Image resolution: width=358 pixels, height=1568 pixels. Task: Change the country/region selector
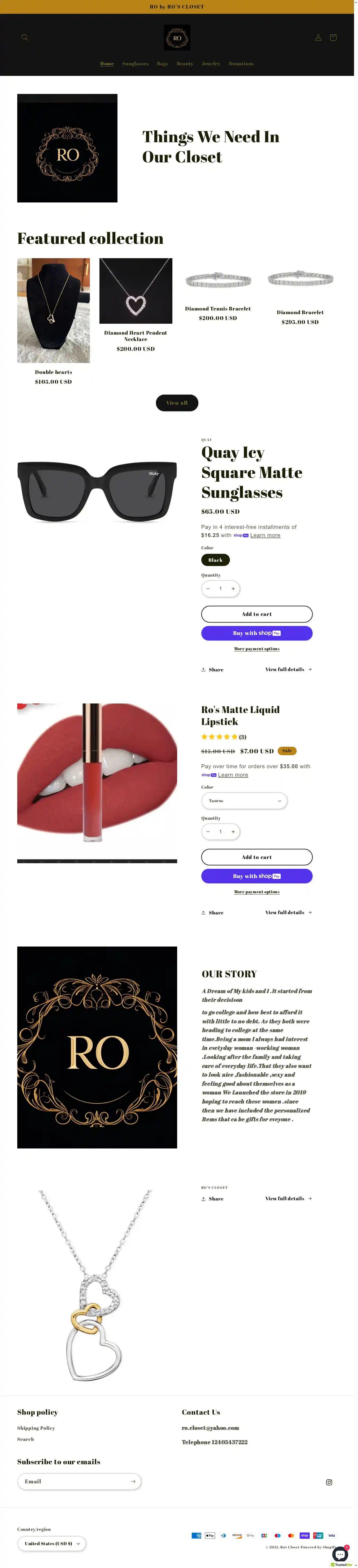pyautogui.click(x=52, y=1544)
